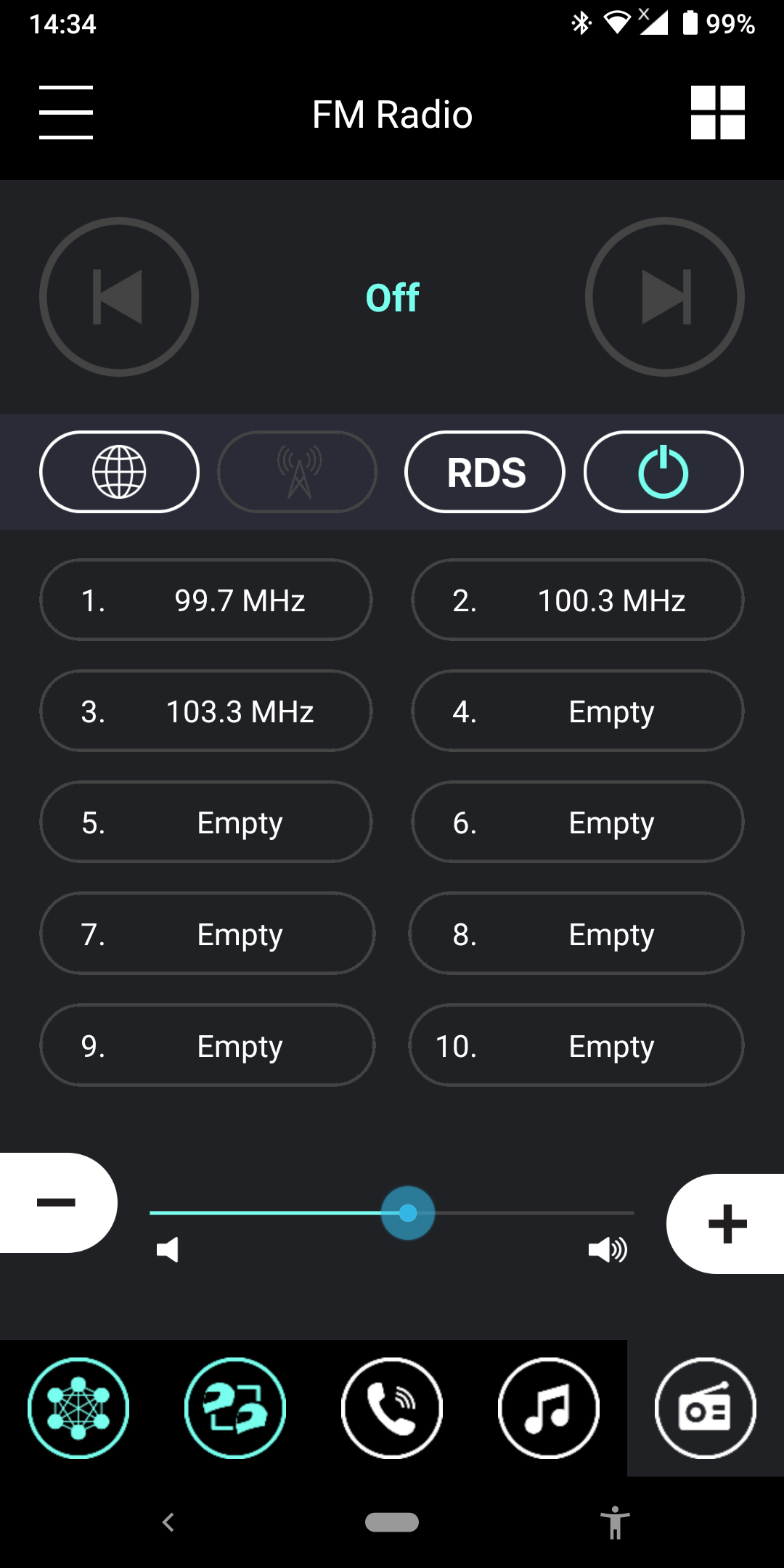This screenshot has width=784, height=1568.
Task: Switch to the phone call tab
Action: [392, 1408]
